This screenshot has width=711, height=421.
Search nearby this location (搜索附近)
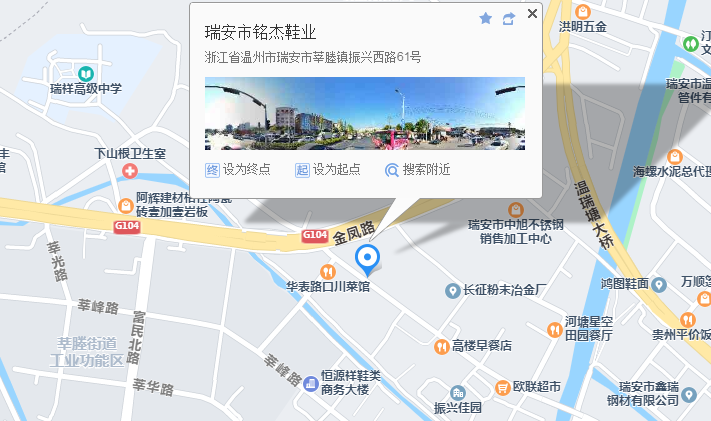418,169
